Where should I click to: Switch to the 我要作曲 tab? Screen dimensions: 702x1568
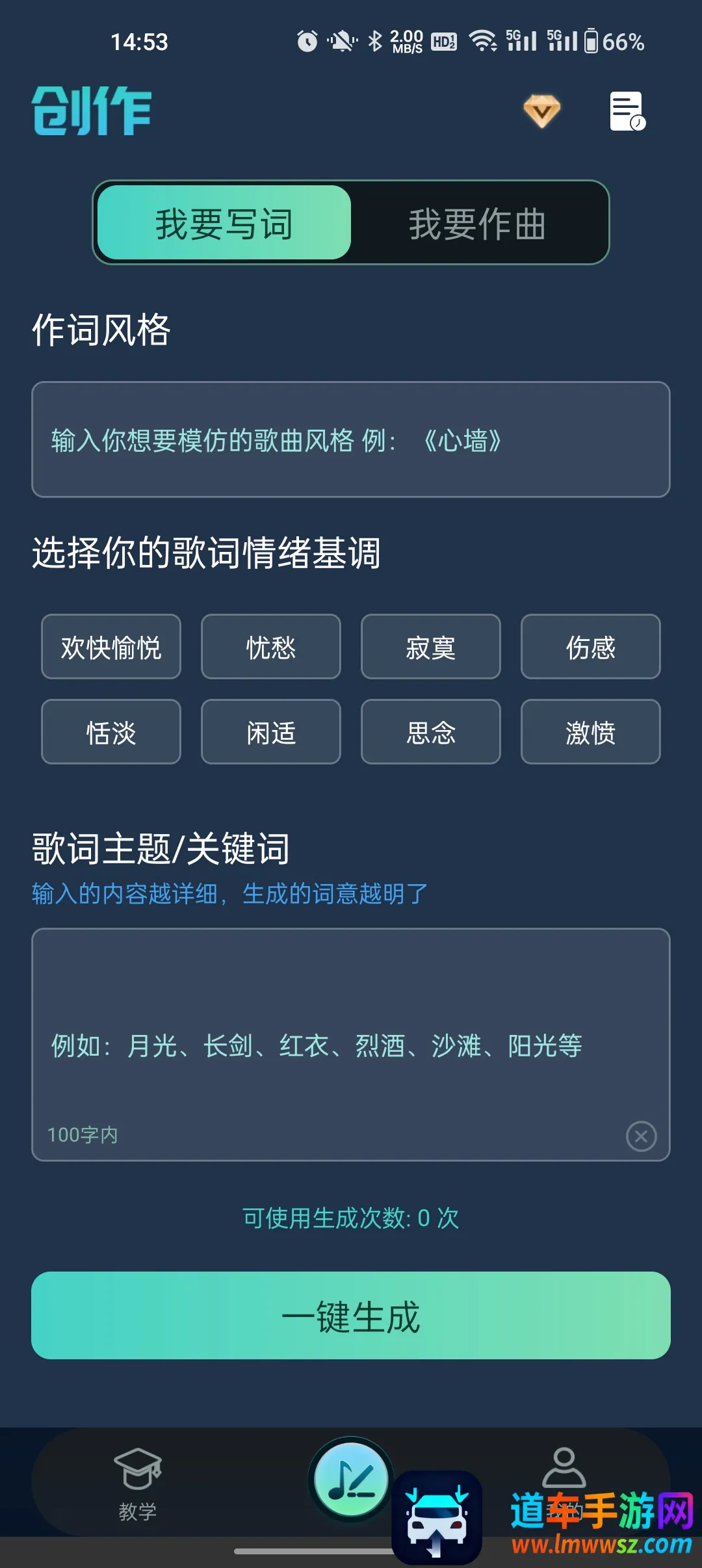coord(477,223)
